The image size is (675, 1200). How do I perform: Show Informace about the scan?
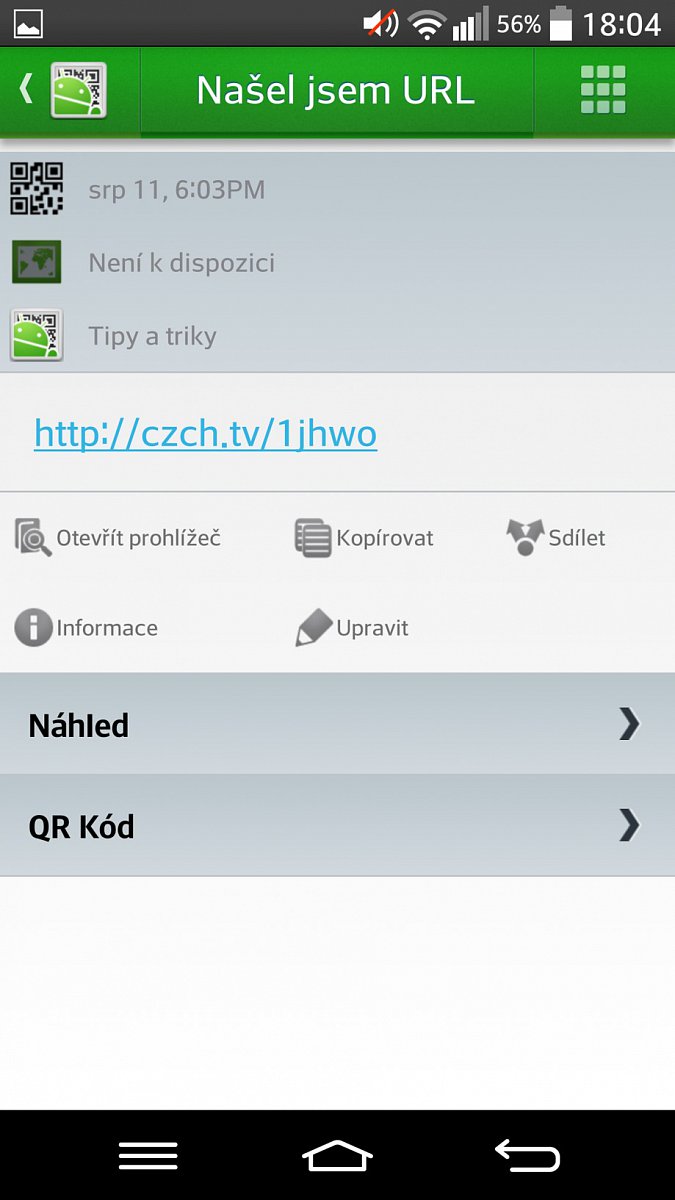click(x=86, y=628)
